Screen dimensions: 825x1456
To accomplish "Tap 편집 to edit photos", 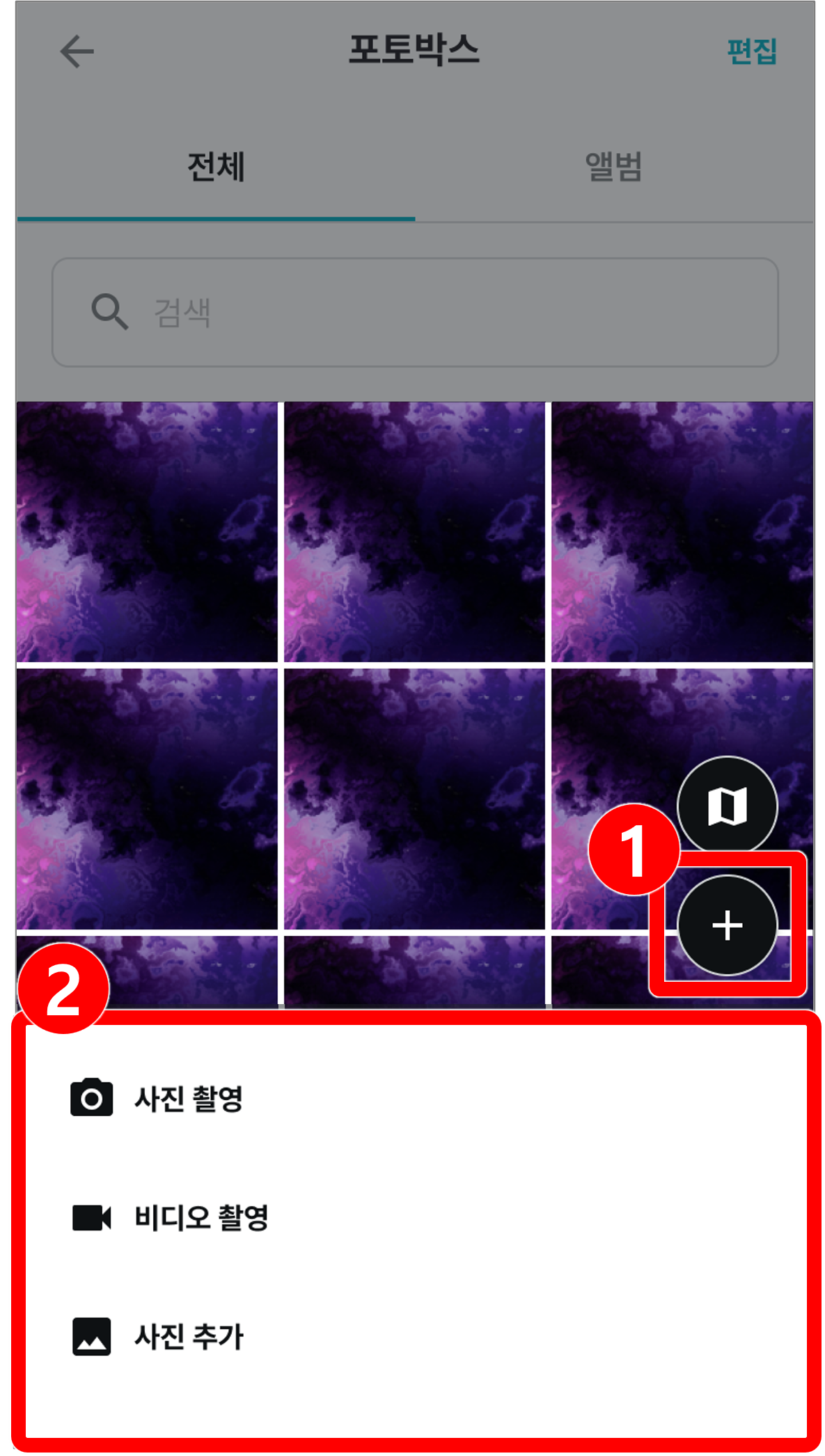I will [751, 52].
